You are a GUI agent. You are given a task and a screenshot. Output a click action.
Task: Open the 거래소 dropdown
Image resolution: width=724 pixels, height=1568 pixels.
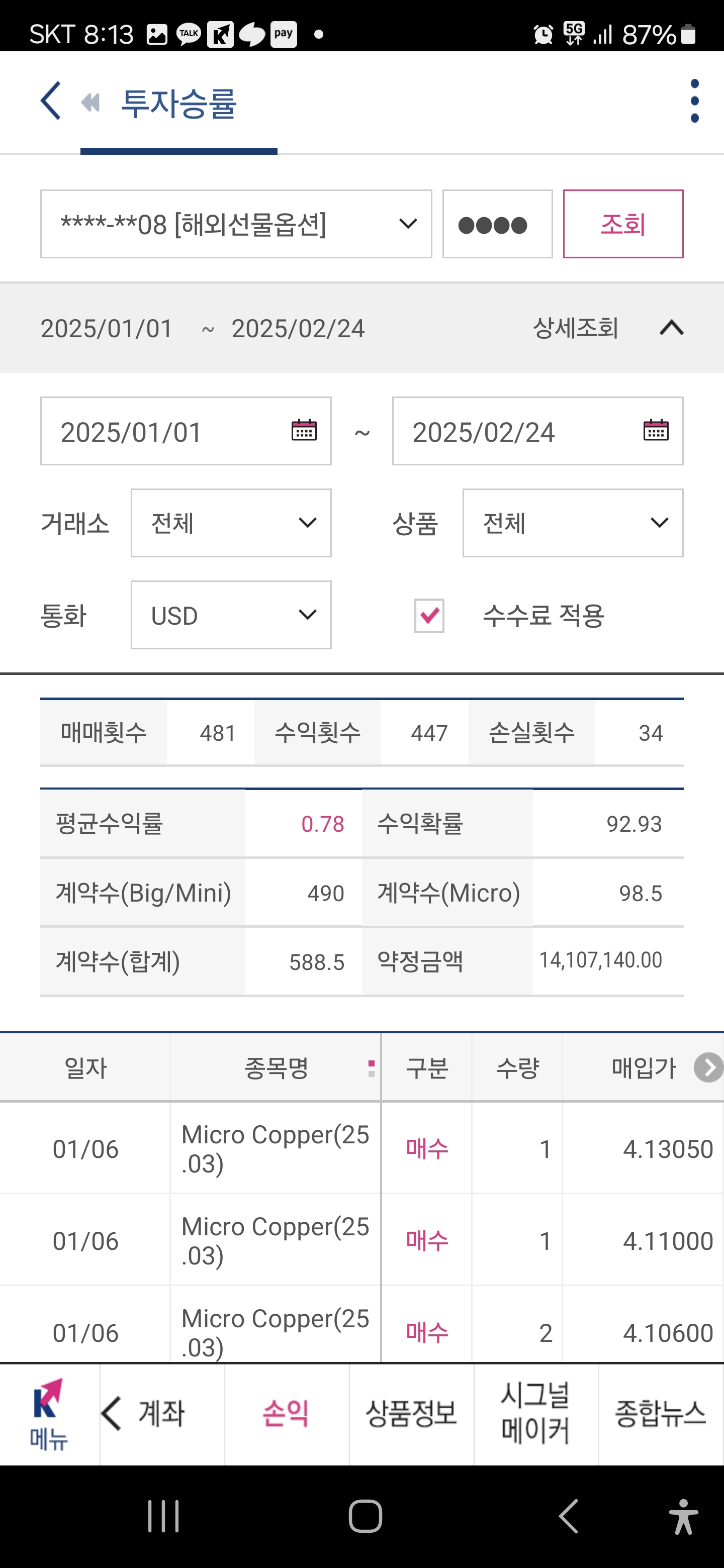231,523
